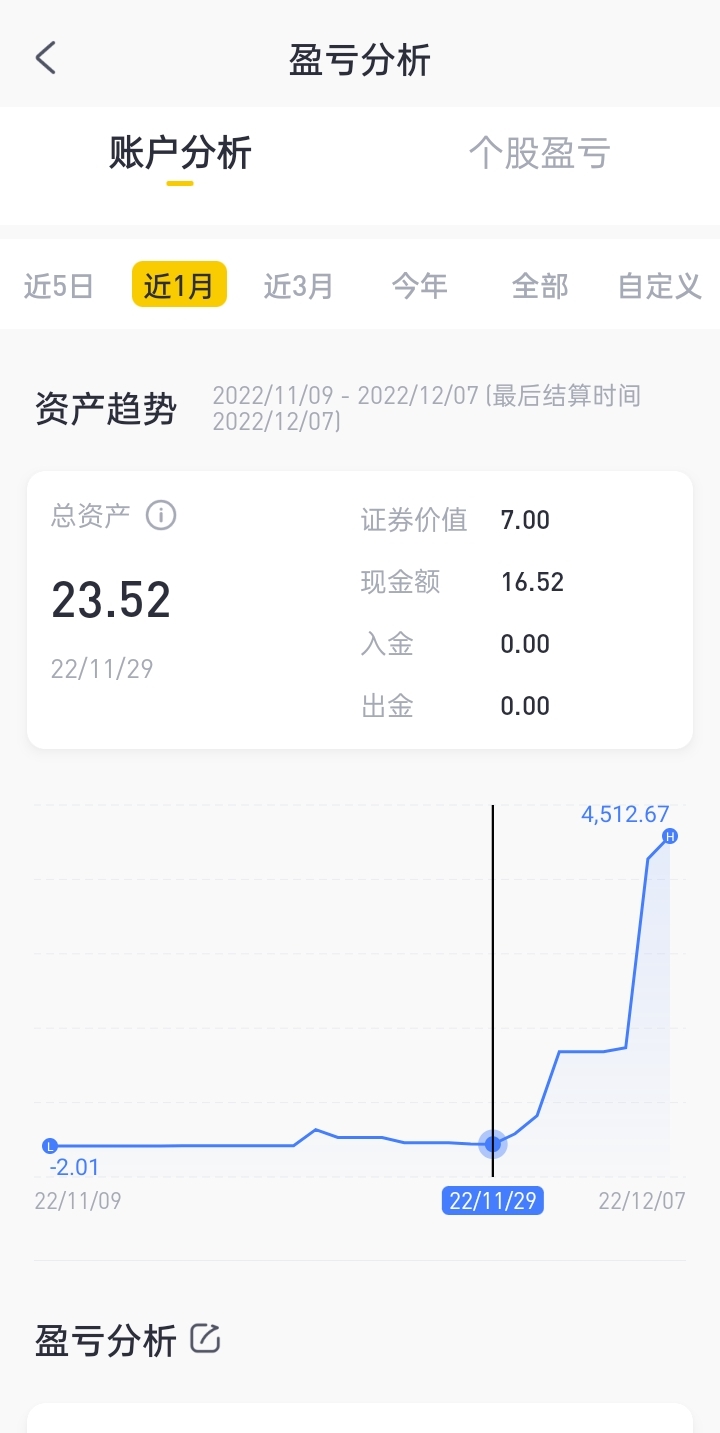Screen dimensions: 720x1433
Task: Show this year's data with 今年
Action: point(419,286)
